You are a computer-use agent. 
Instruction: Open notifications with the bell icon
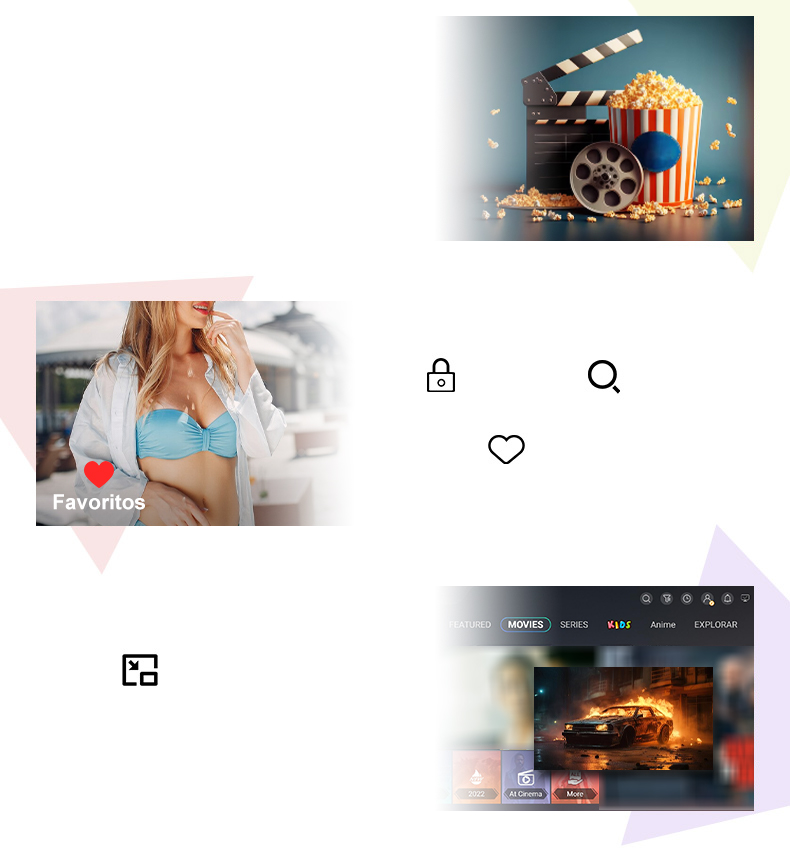coord(728,598)
